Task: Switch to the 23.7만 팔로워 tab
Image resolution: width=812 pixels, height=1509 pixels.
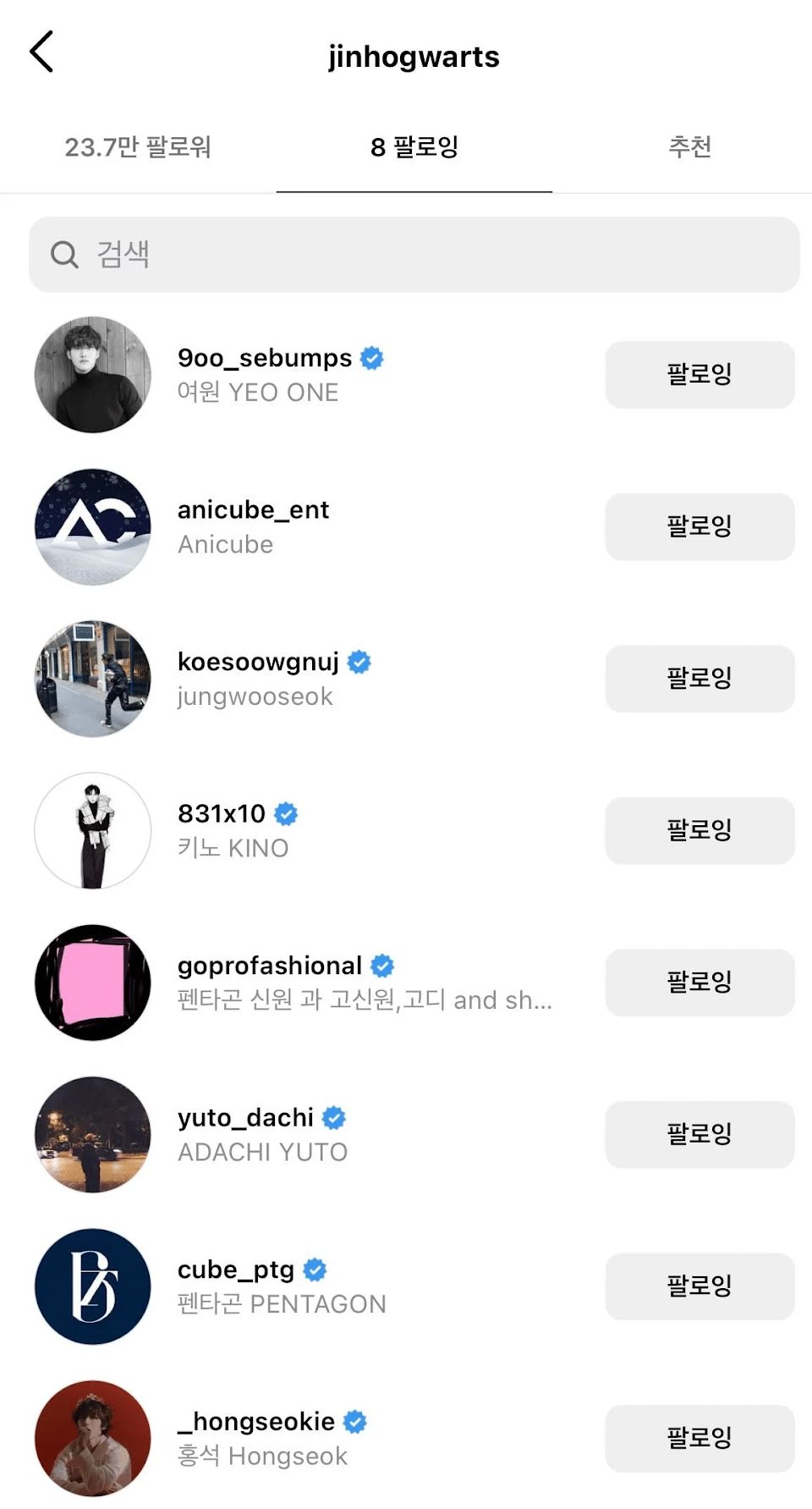Action: point(138,147)
